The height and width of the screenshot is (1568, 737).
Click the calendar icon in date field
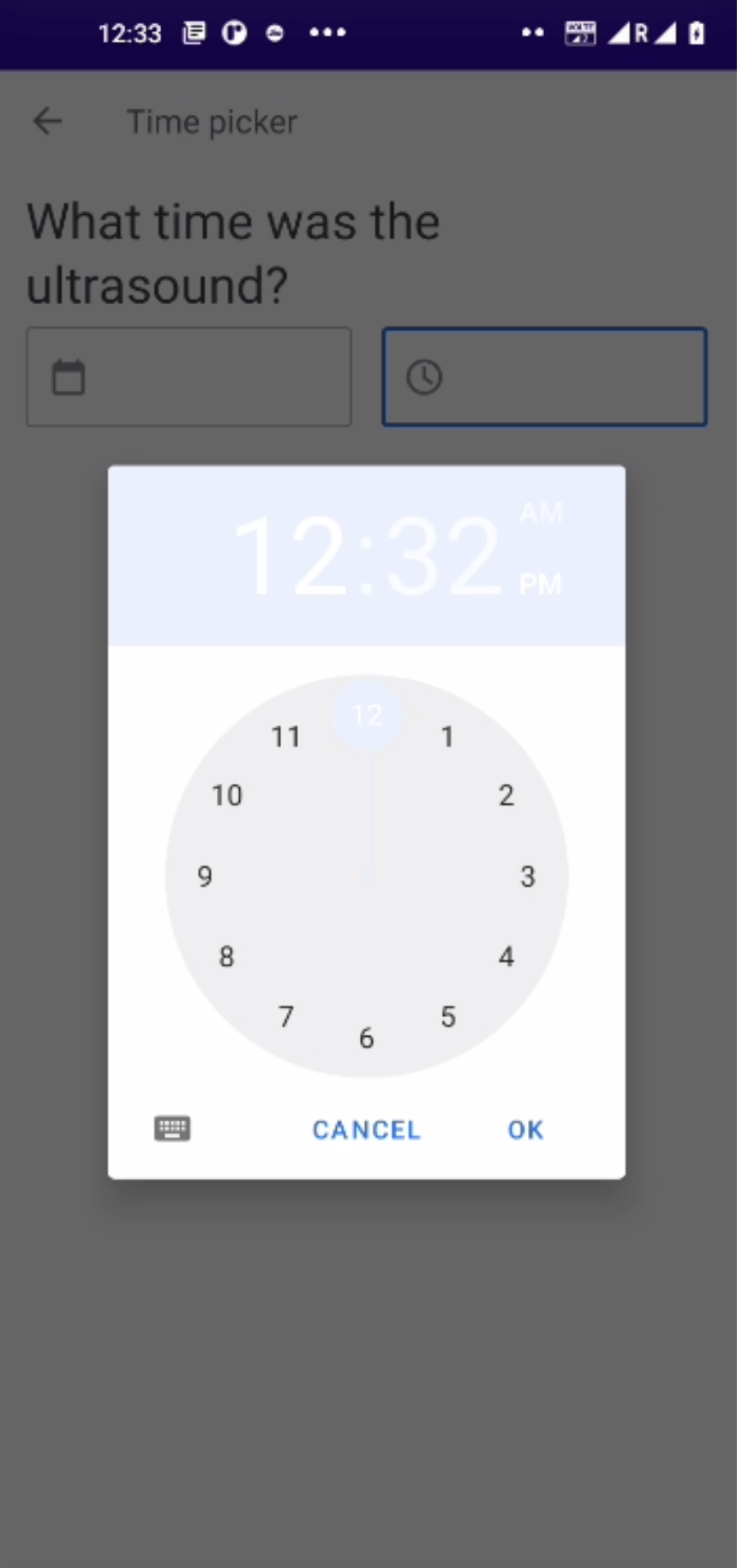[x=69, y=377]
